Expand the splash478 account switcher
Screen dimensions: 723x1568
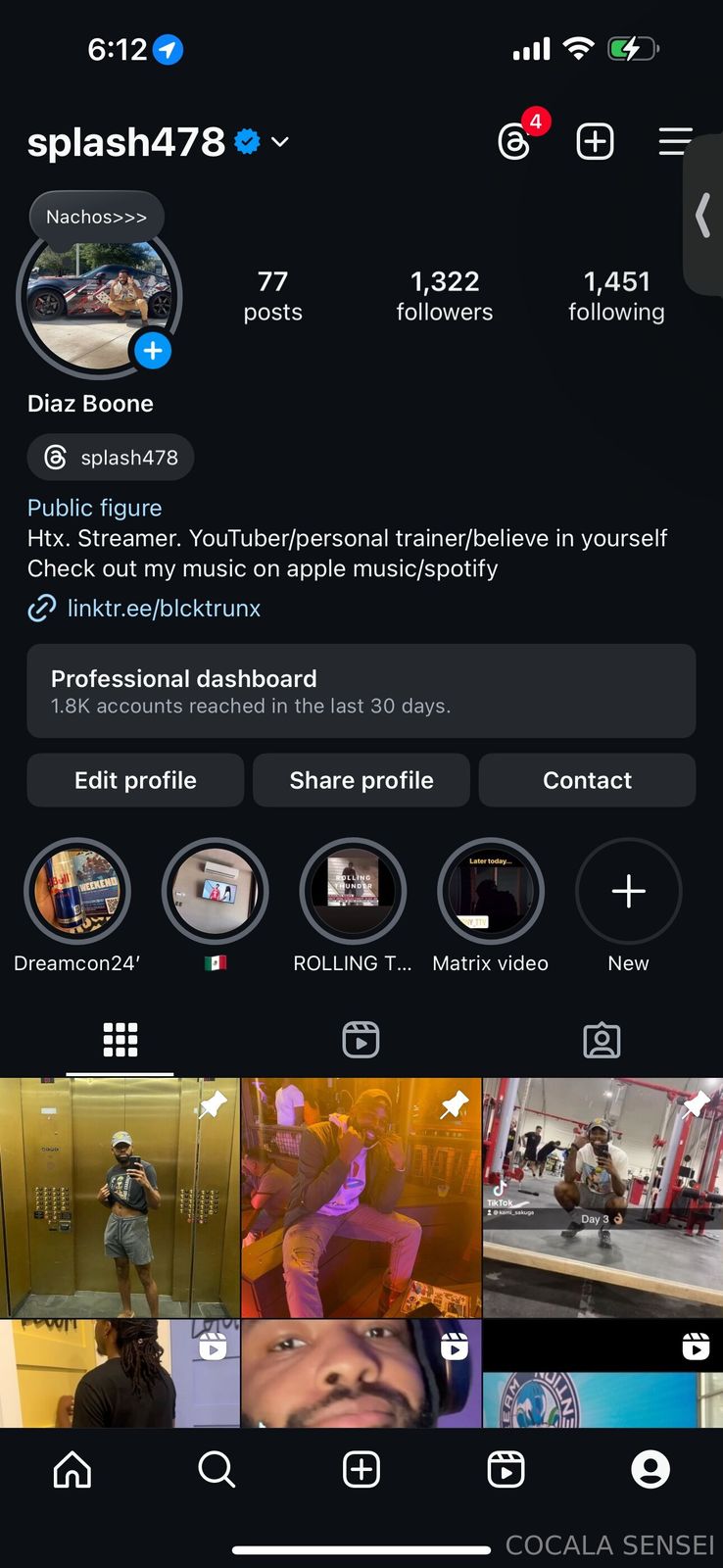pos(280,142)
